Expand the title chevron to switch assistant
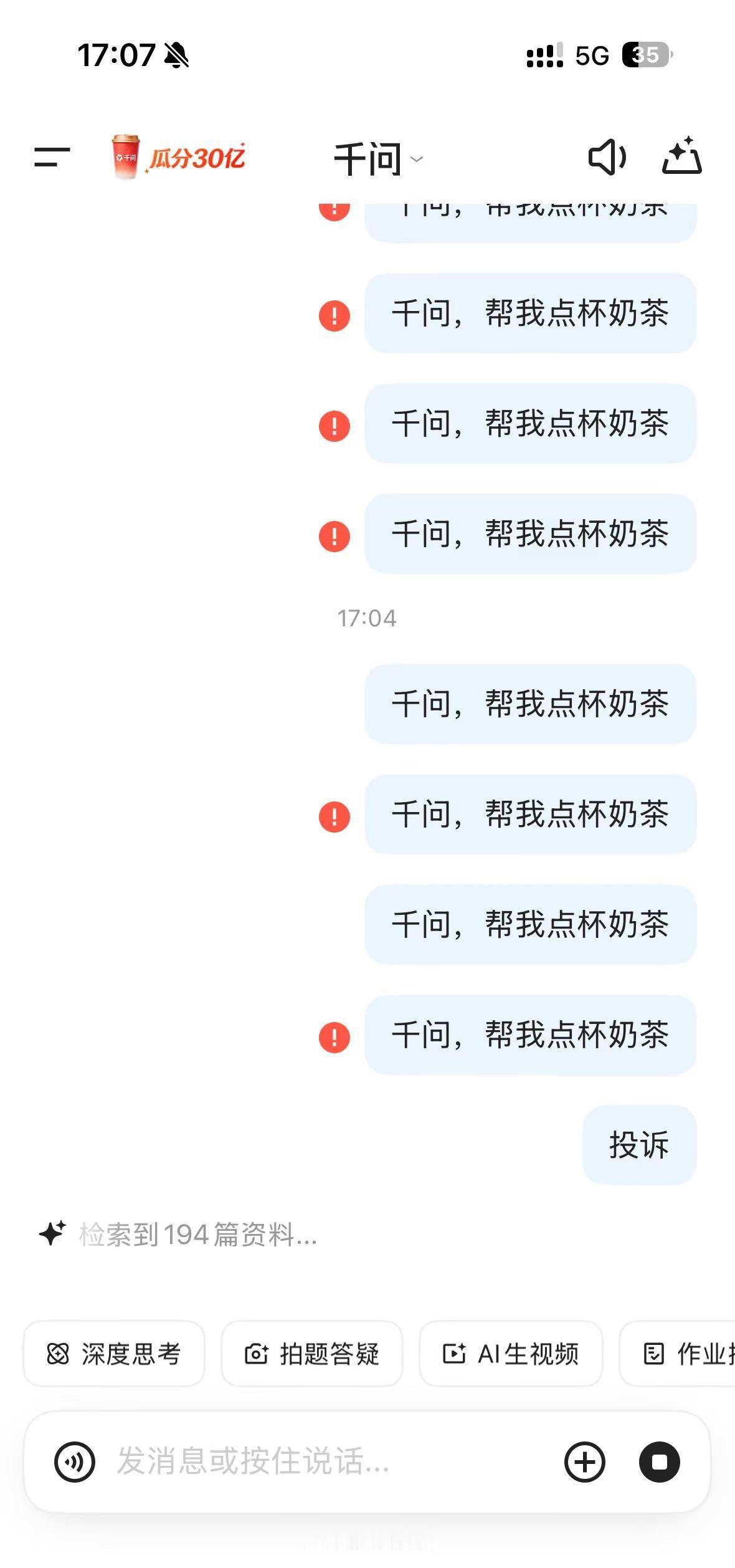 click(417, 160)
